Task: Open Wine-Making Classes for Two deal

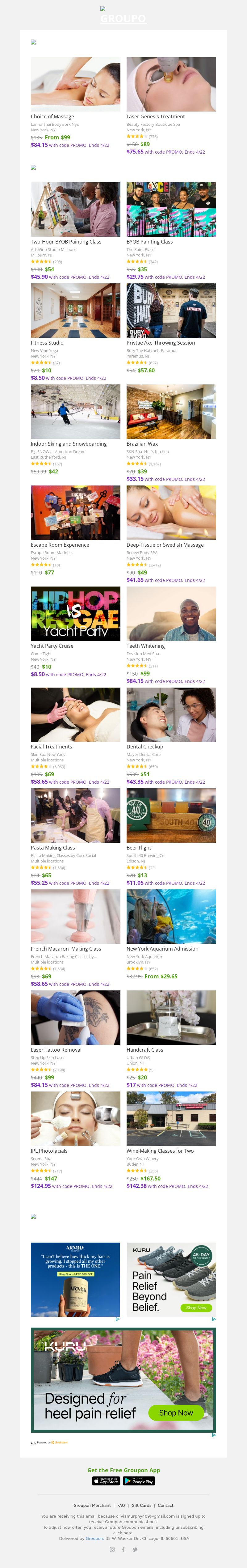Action: click(x=171, y=1118)
